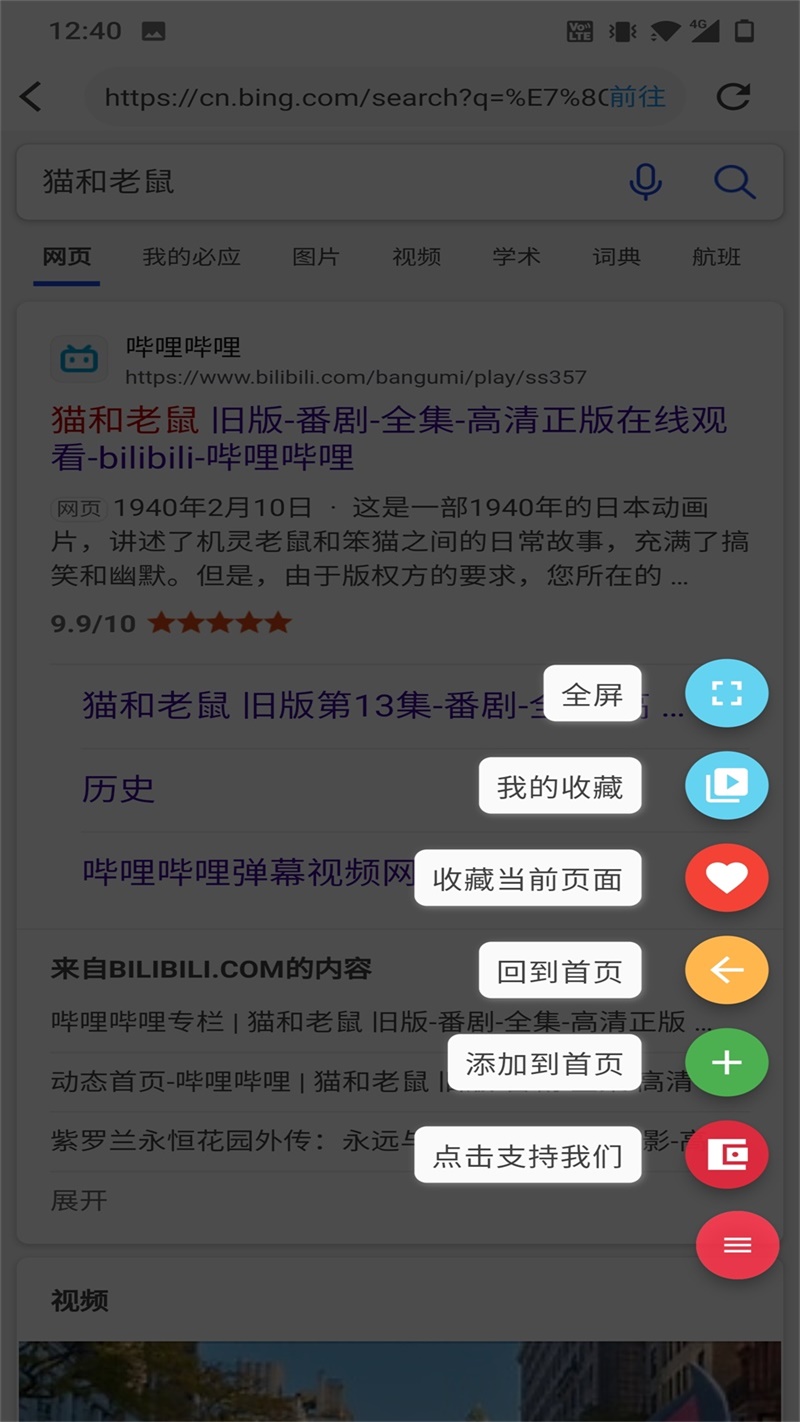Go to the 词典 tab

pos(616,257)
